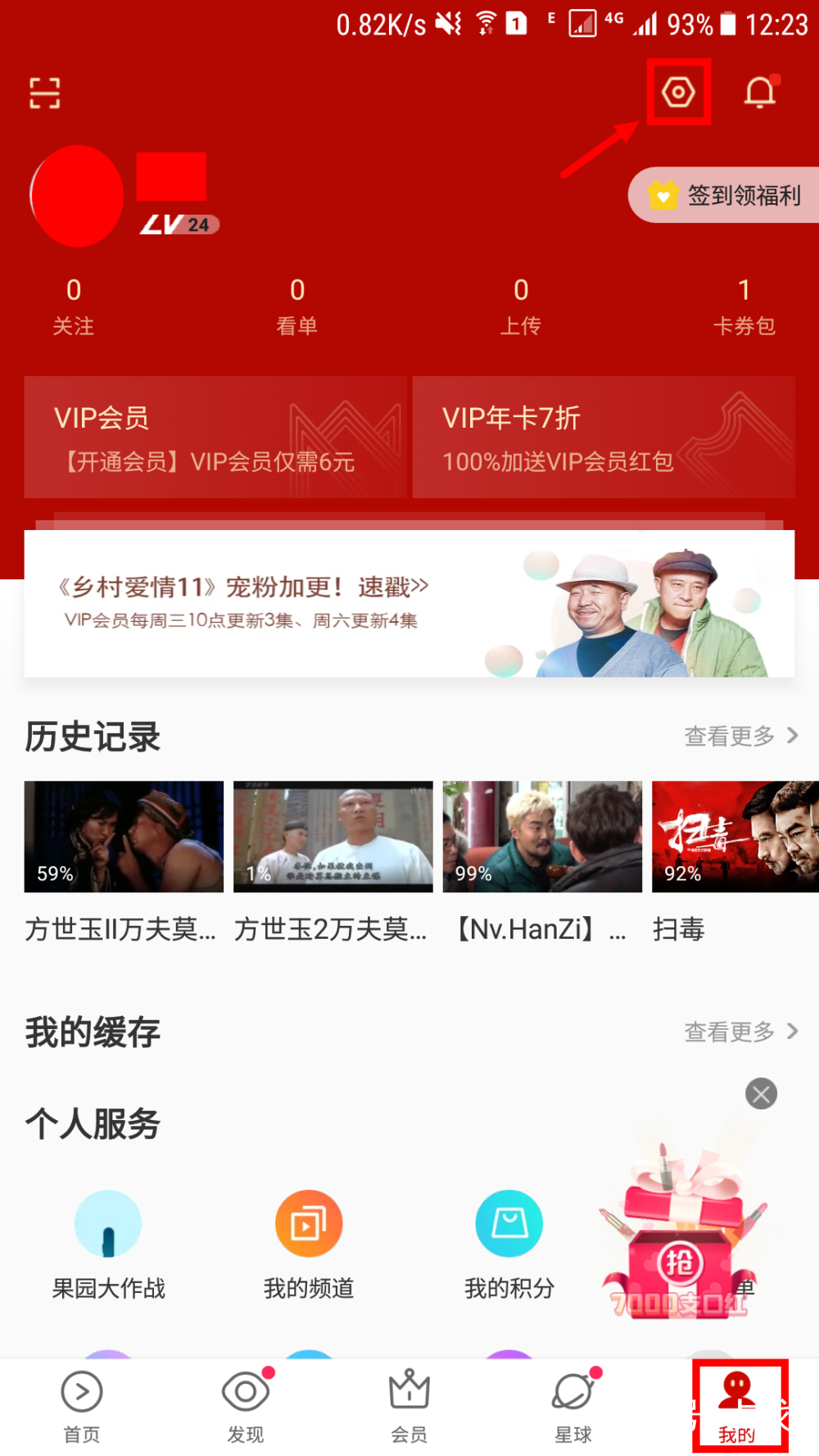Viewport: 819px width, 1456px height.
Task: Open 卡券包 from profile stats
Action: (744, 307)
